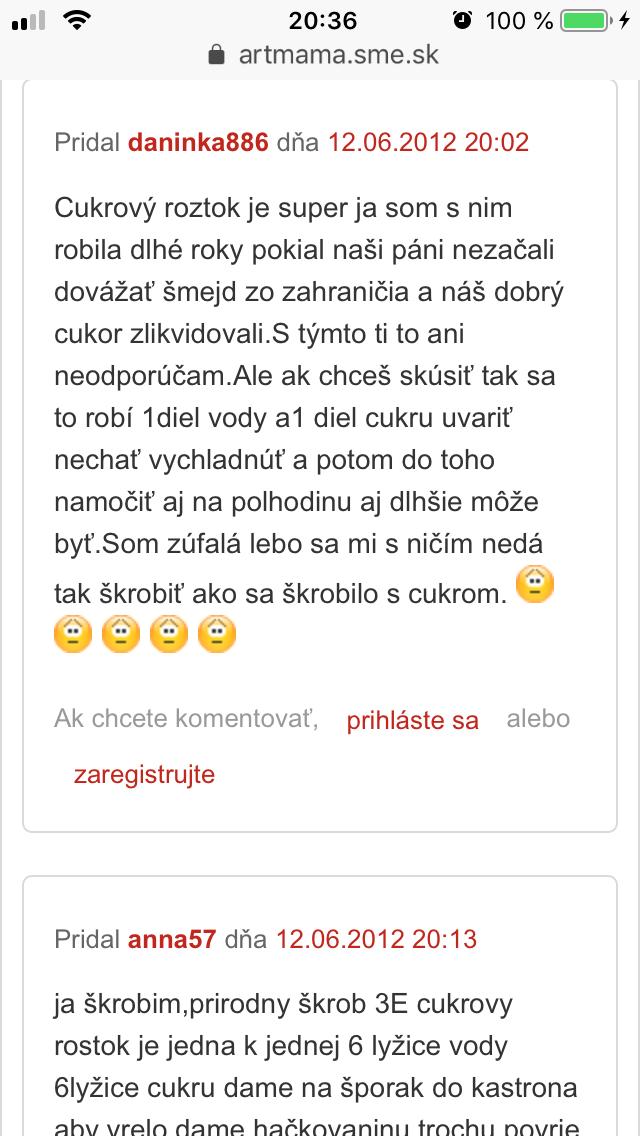
Task: View anna57's user profile
Action: click(172, 940)
